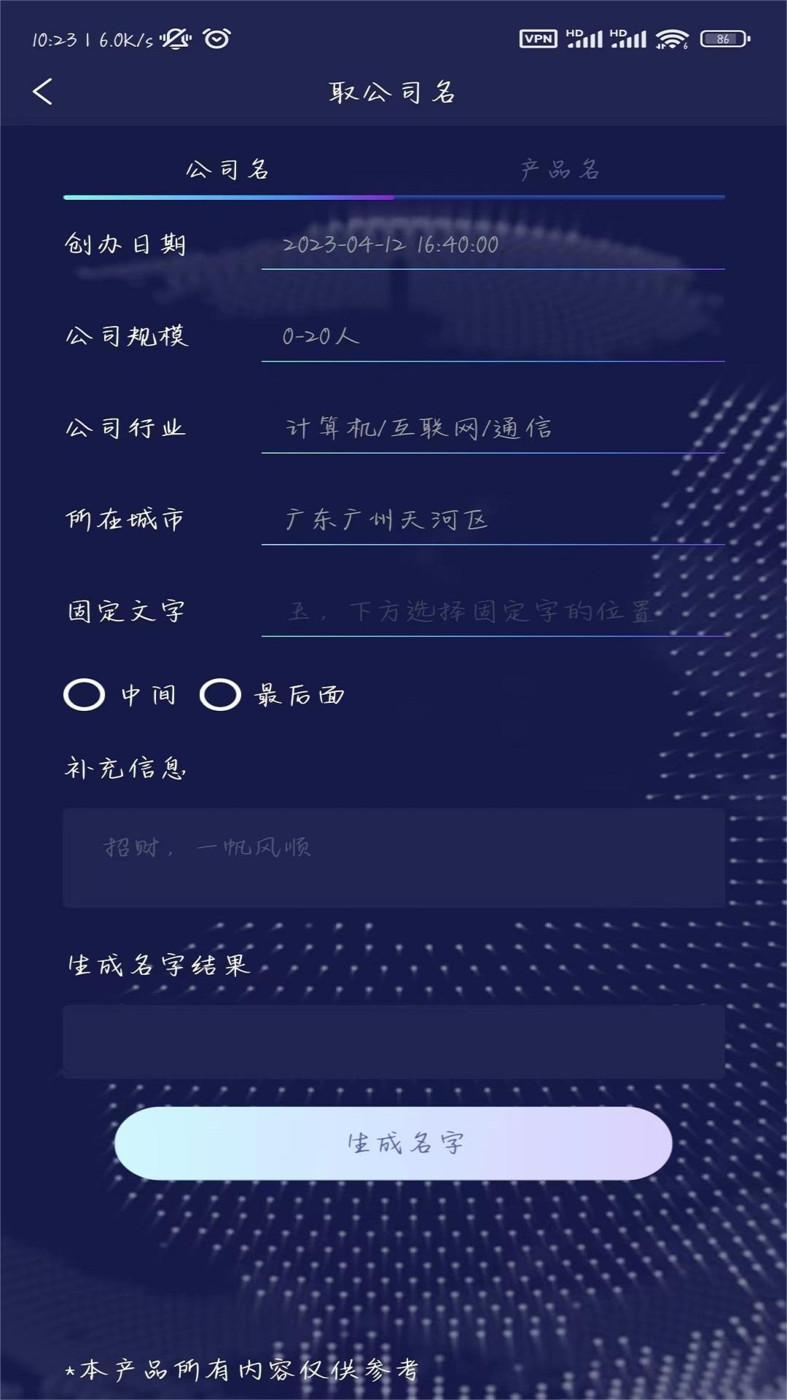
Task: Pick an industry in 公司行业 field
Action: 492,429
